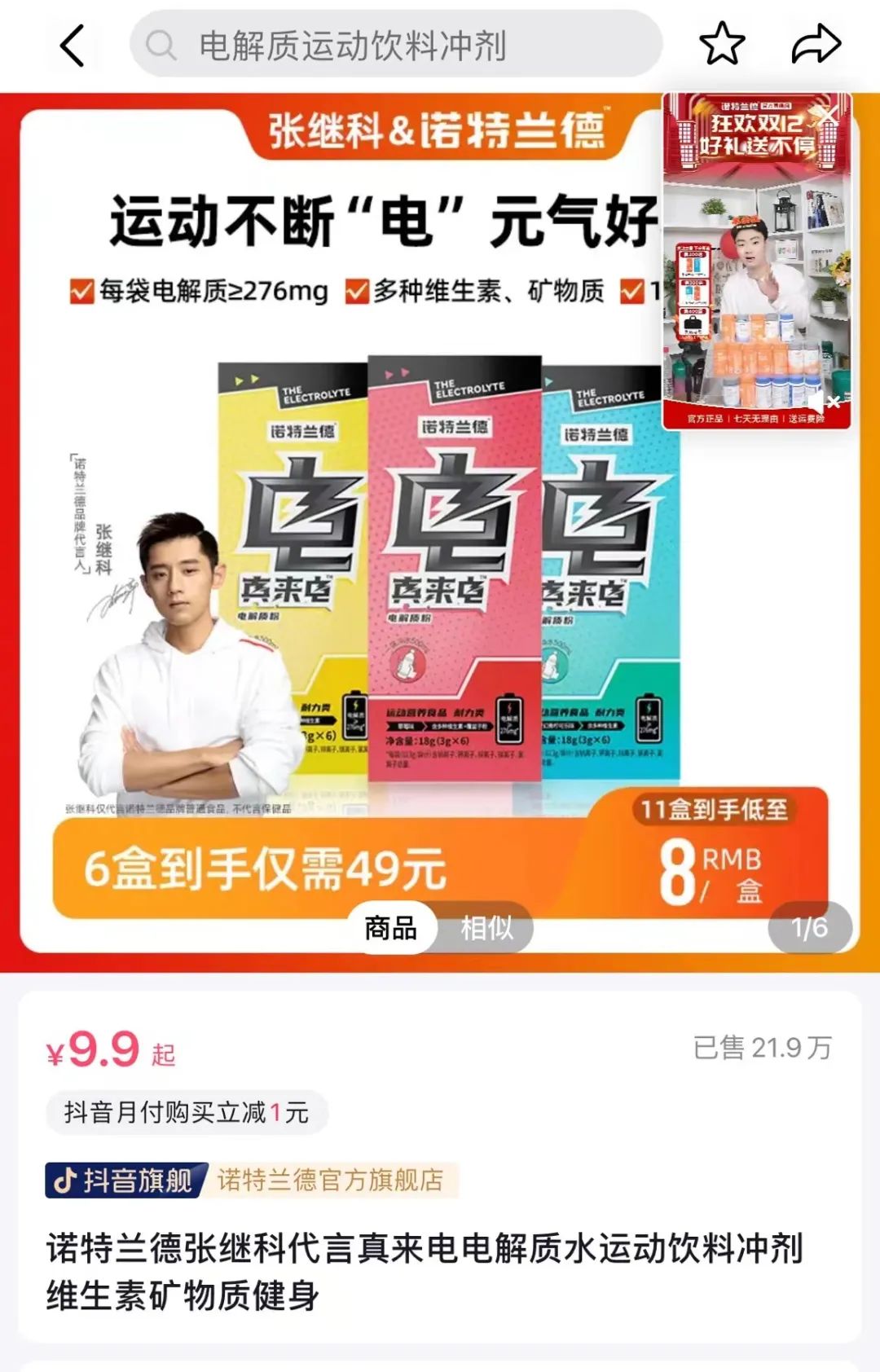The width and height of the screenshot is (880, 1372).
Task: Select the 商品 tab
Action: (x=391, y=927)
